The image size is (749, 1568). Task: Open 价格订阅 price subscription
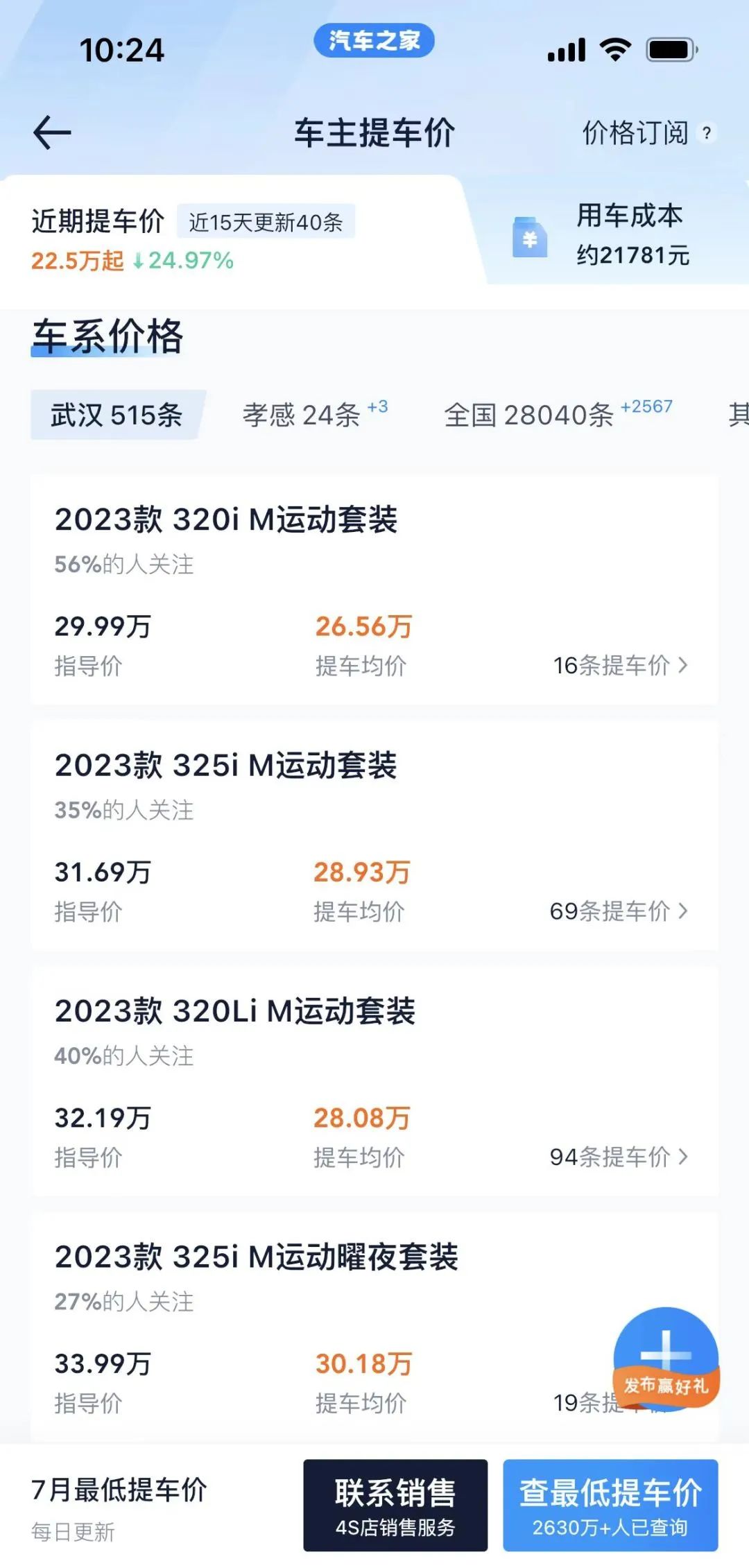[x=635, y=132]
